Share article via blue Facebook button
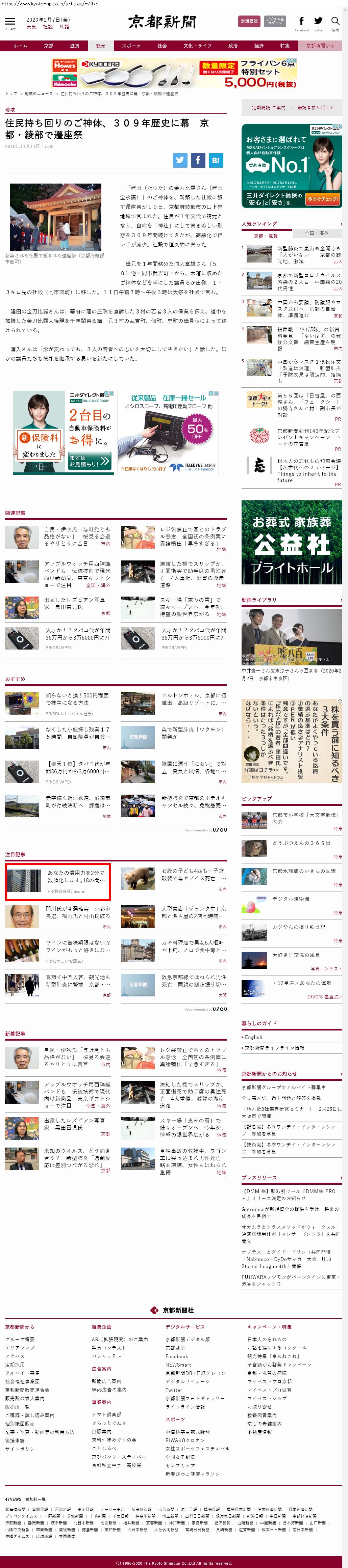348x1568 pixels. tap(198, 160)
